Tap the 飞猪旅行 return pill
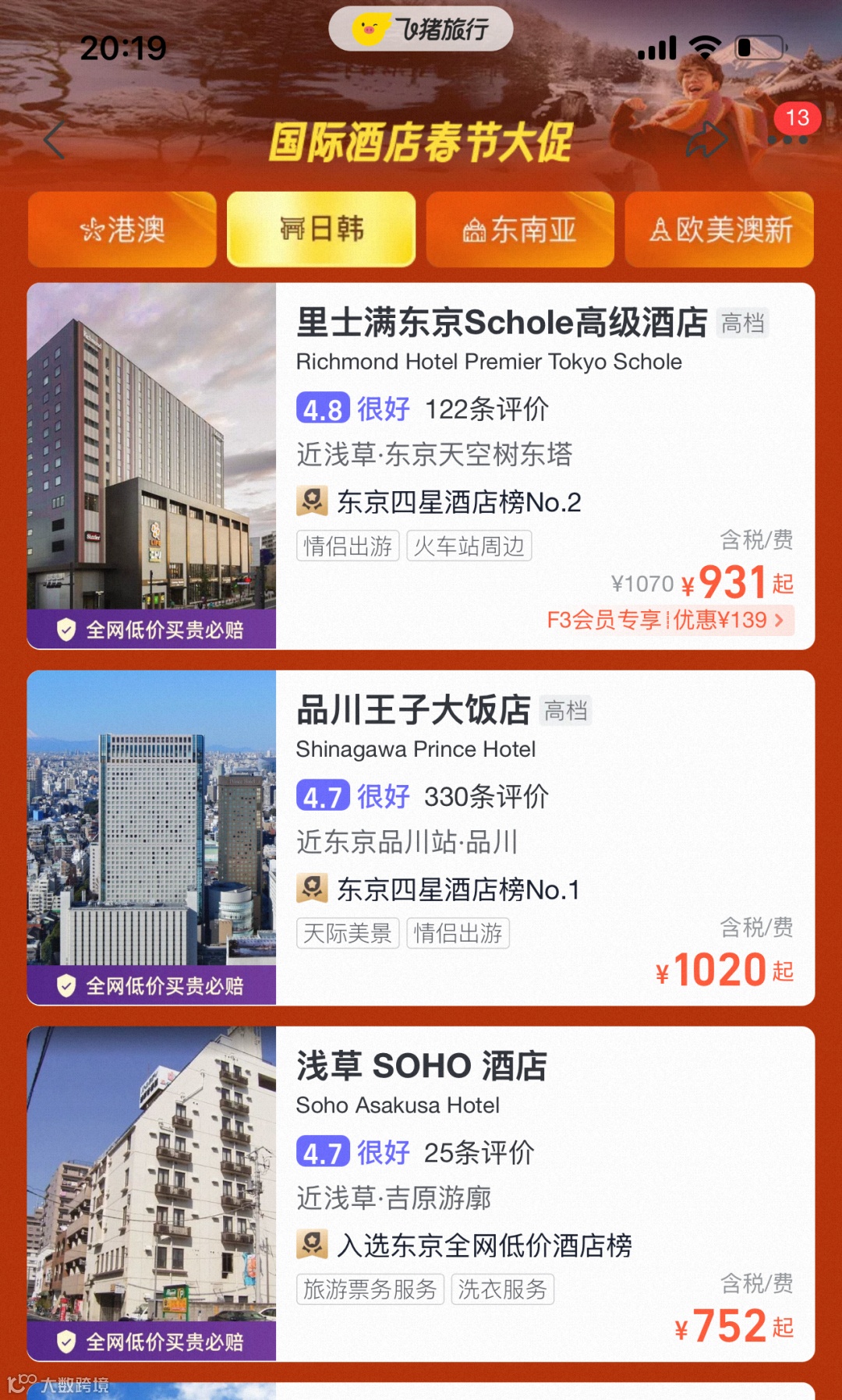This screenshot has height=1400, width=842. point(421,30)
